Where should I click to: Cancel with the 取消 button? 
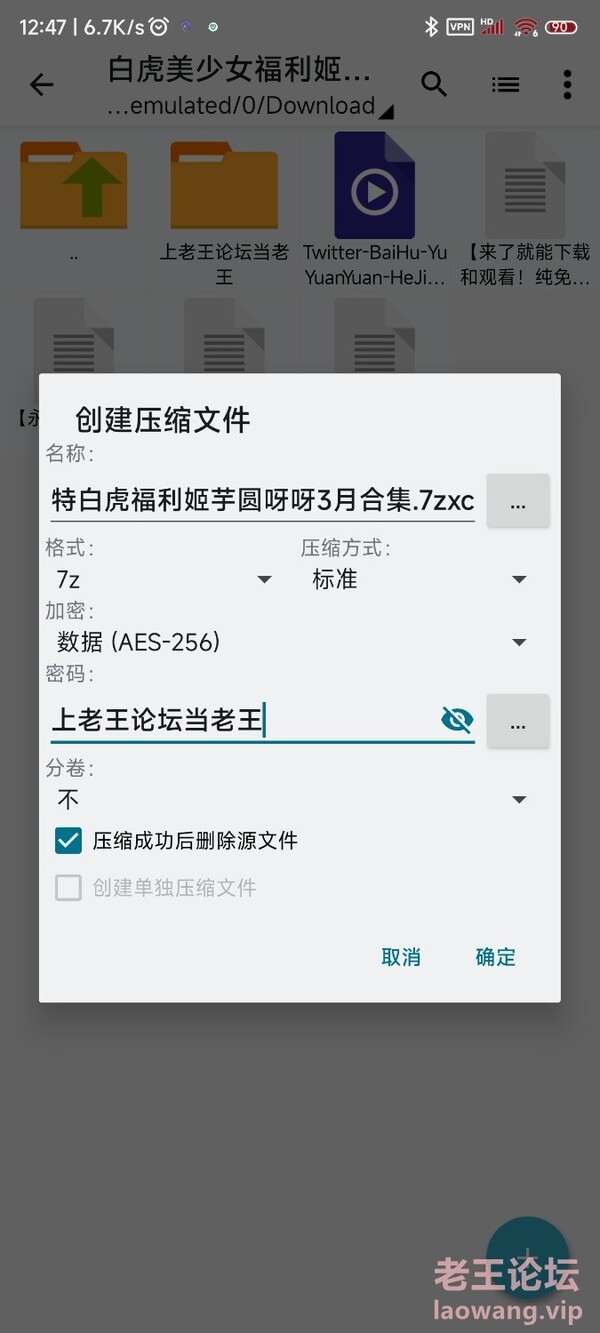[x=401, y=957]
